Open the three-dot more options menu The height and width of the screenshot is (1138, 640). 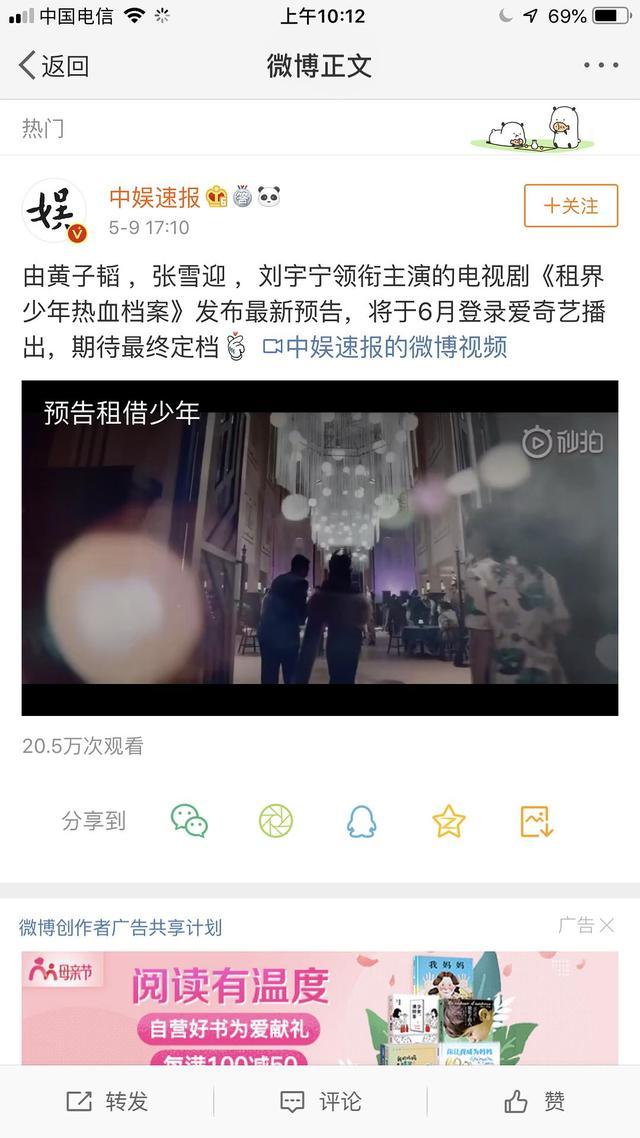pyautogui.click(x=601, y=65)
